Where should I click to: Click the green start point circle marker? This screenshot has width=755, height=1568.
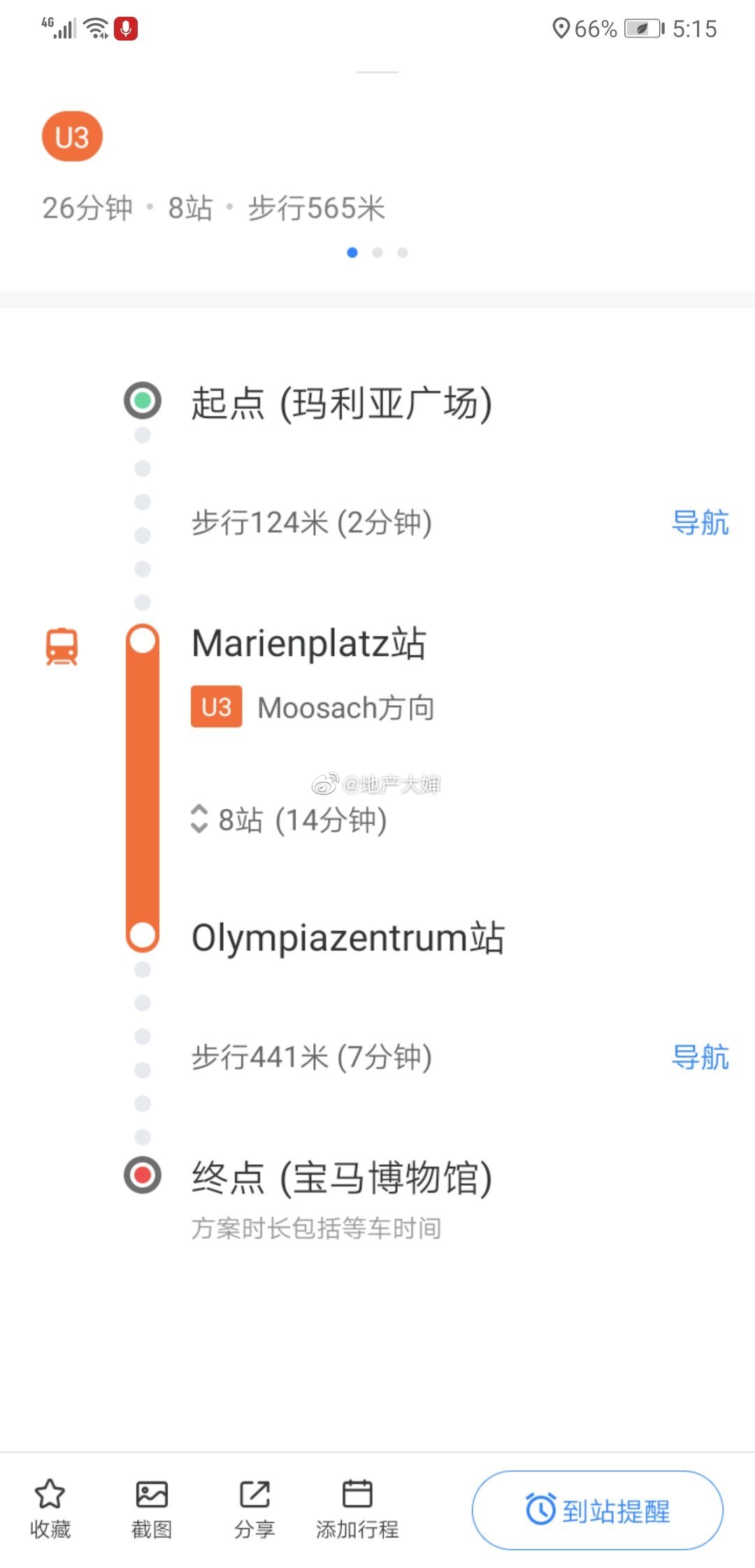[142, 400]
